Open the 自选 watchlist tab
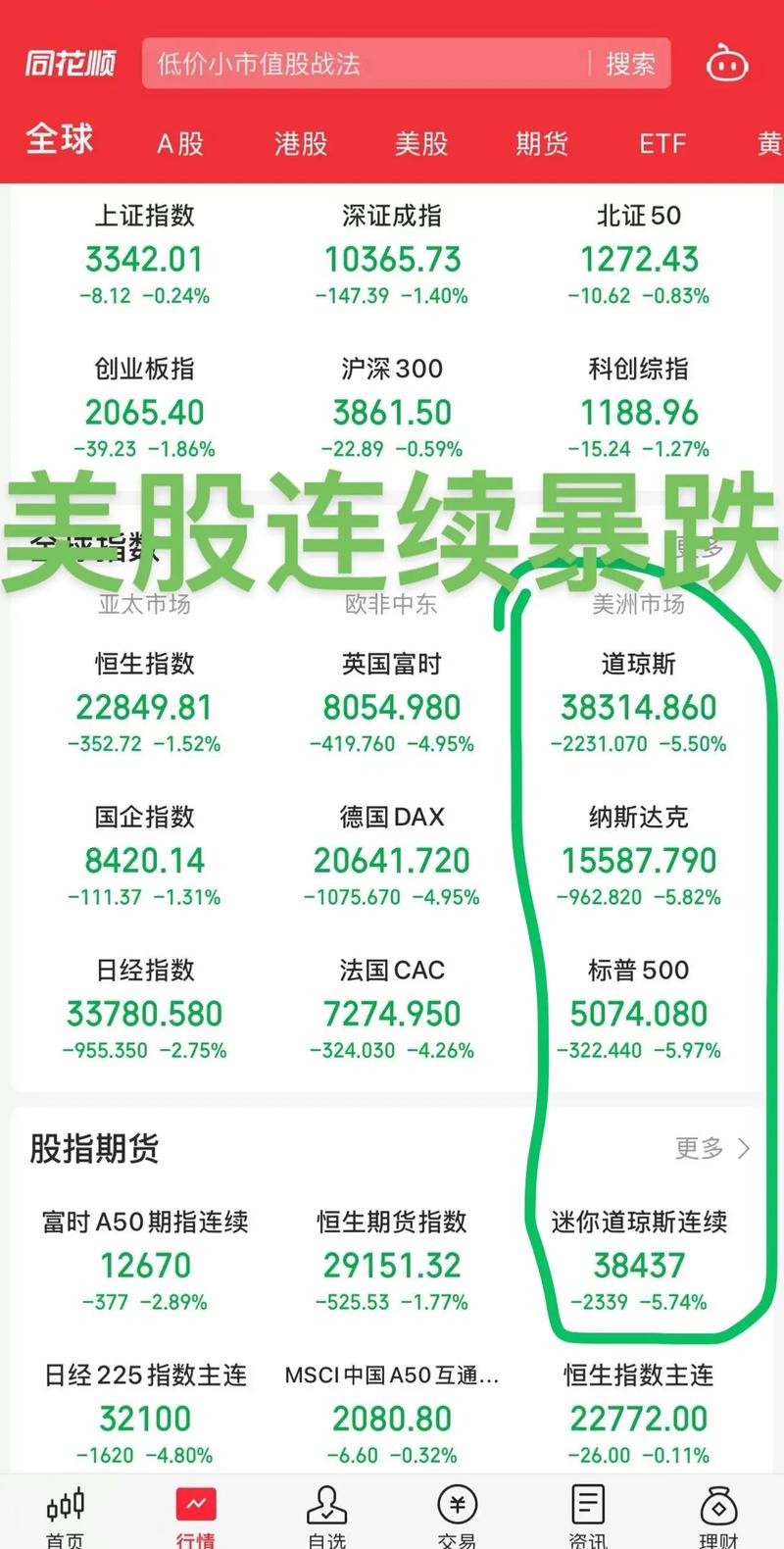784x1549 pixels. point(326,1515)
